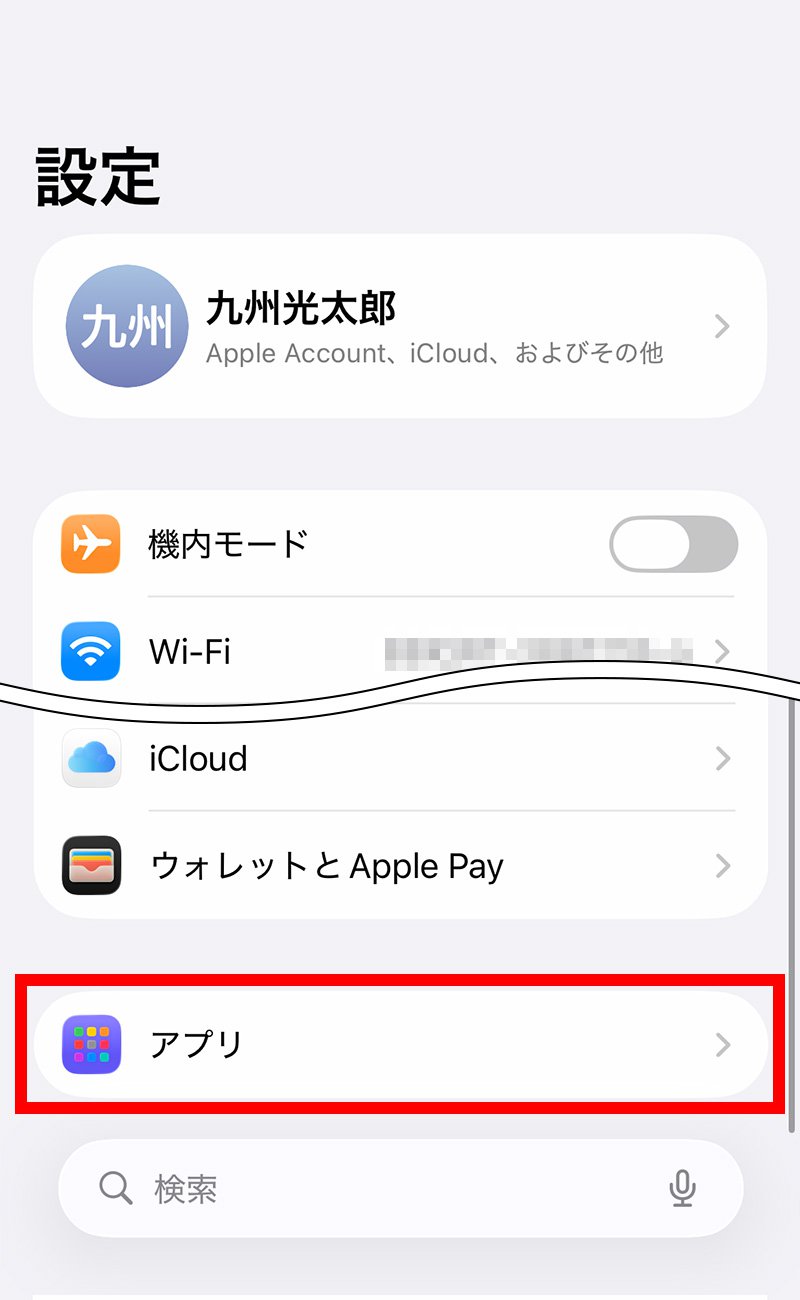Expand the iCloud row chevron

click(722, 758)
